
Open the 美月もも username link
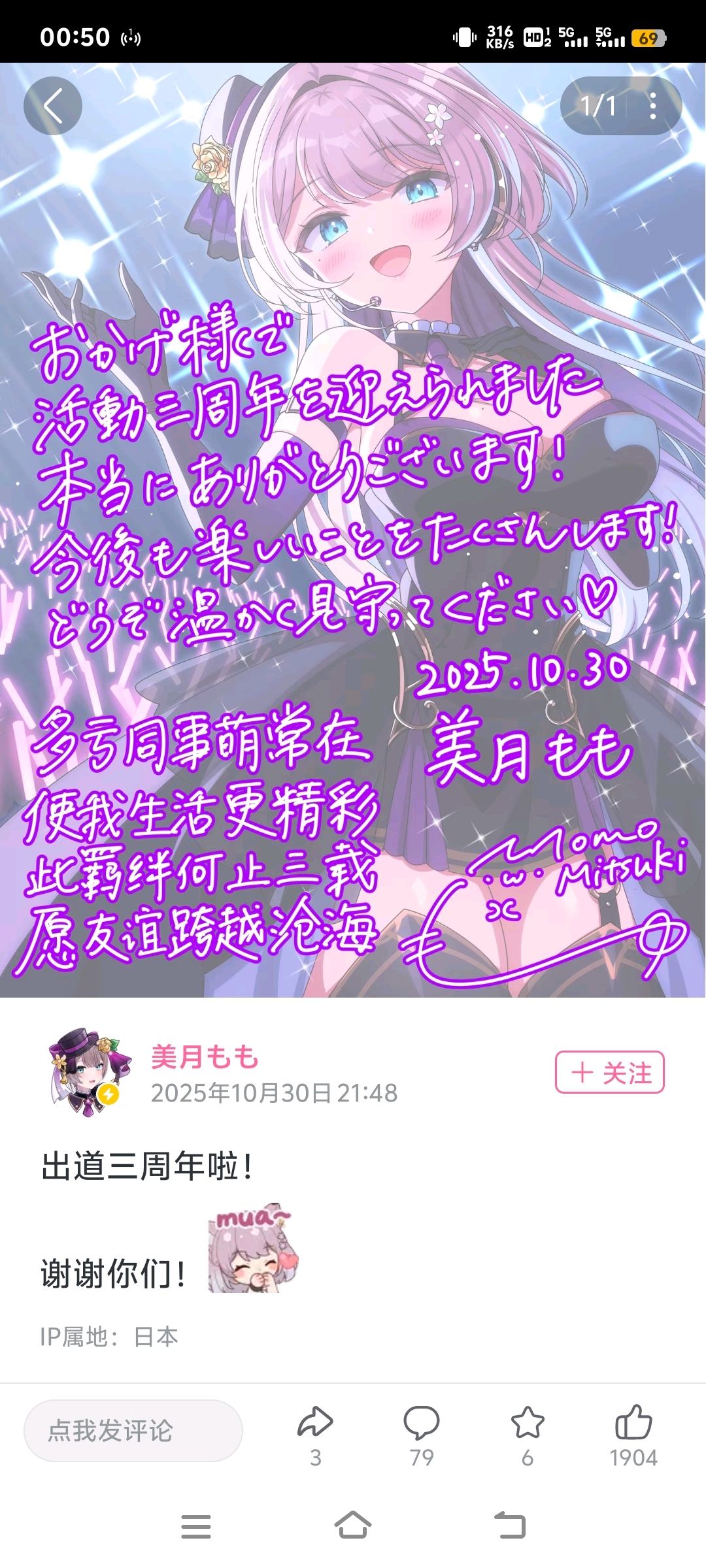coord(205,1056)
